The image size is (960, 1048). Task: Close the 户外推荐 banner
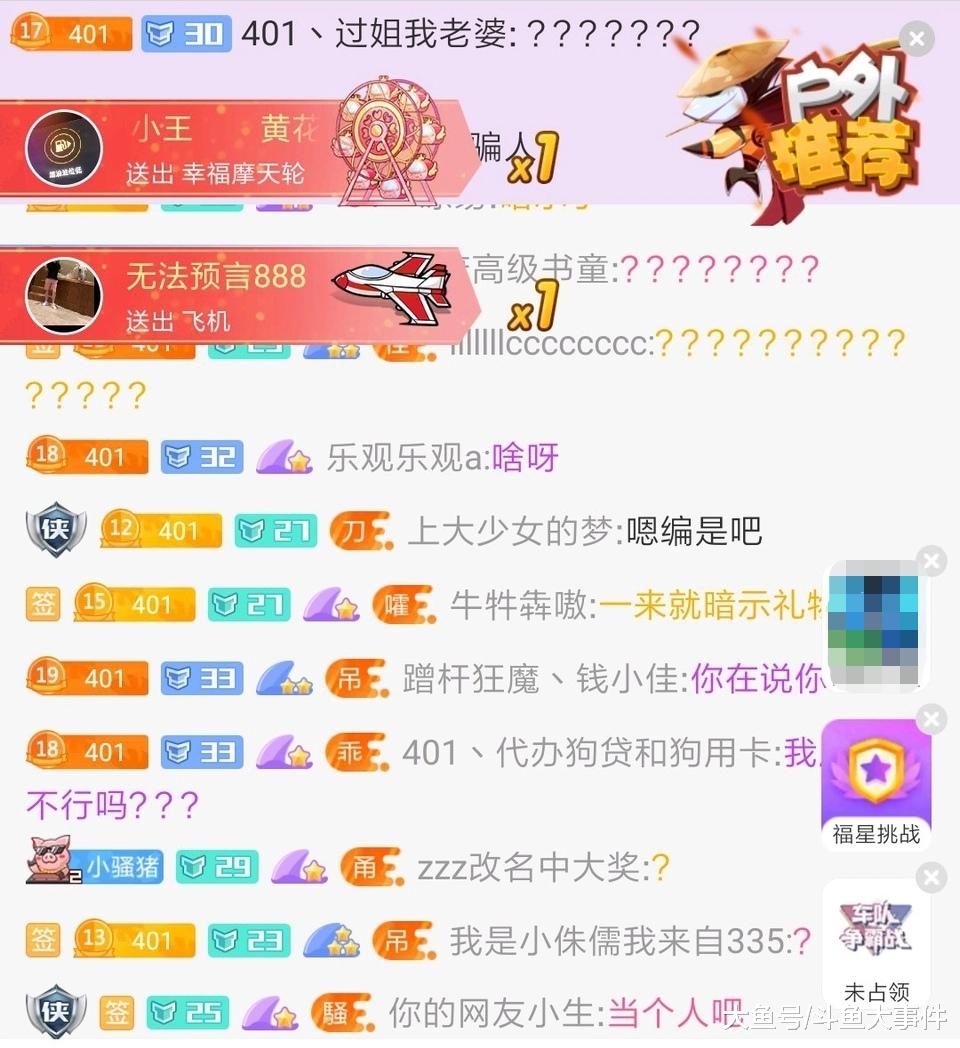click(x=916, y=38)
